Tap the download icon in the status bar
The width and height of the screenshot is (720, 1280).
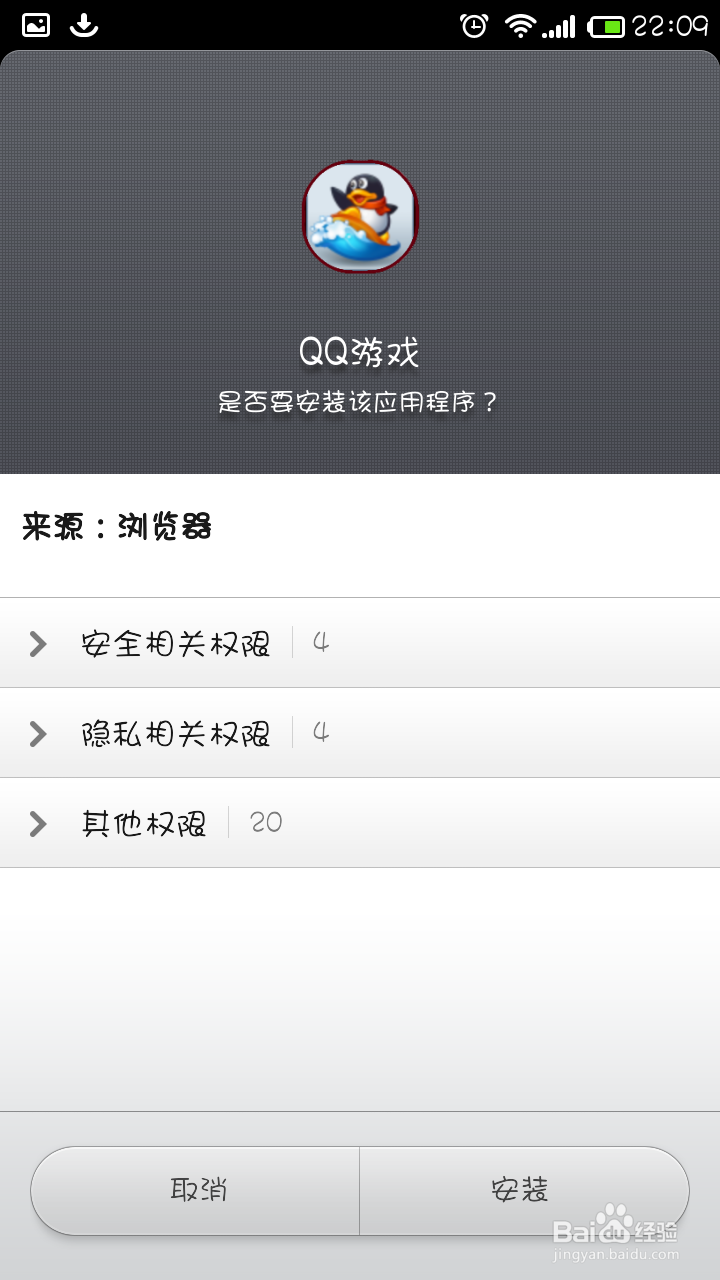pos(83,22)
